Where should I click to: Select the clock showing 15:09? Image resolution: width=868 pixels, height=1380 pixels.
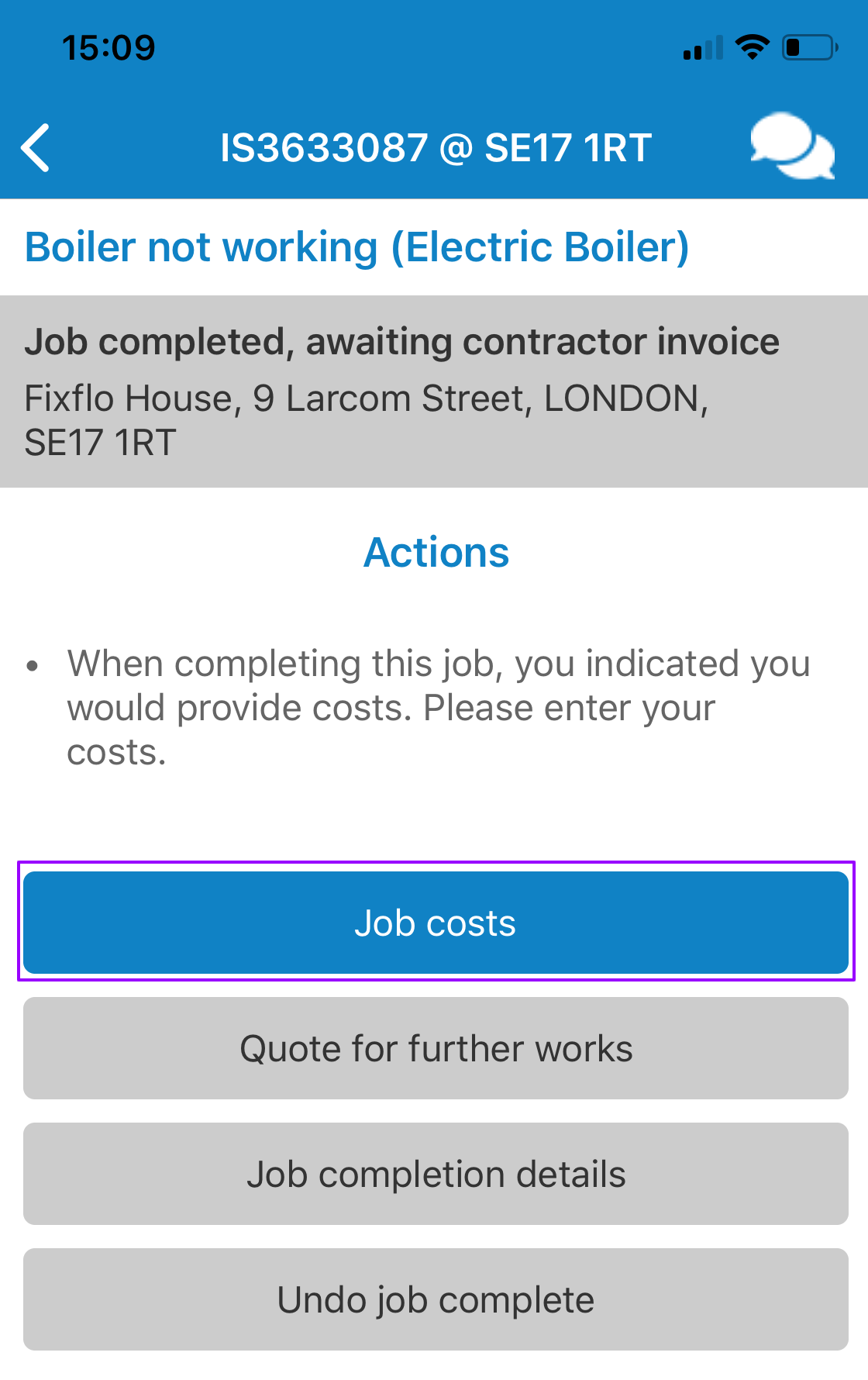click(x=108, y=47)
